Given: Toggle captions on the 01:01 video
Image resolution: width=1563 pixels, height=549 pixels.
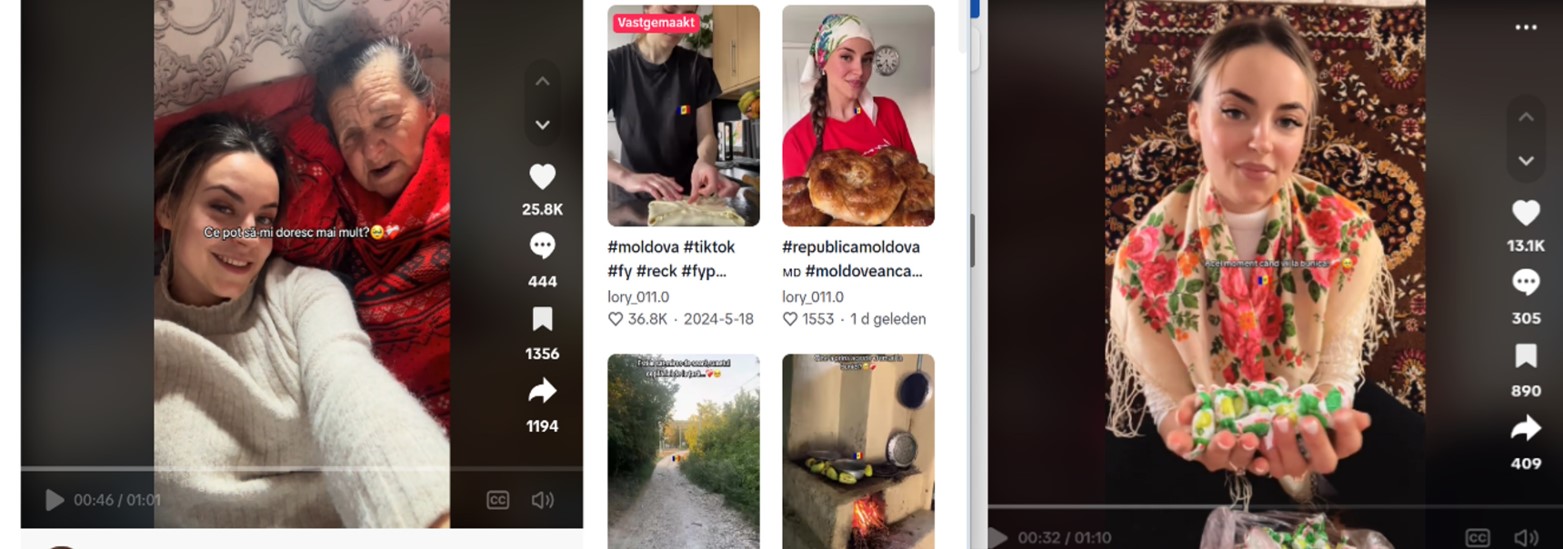Looking at the screenshot, I should click(x=497, y=500).
